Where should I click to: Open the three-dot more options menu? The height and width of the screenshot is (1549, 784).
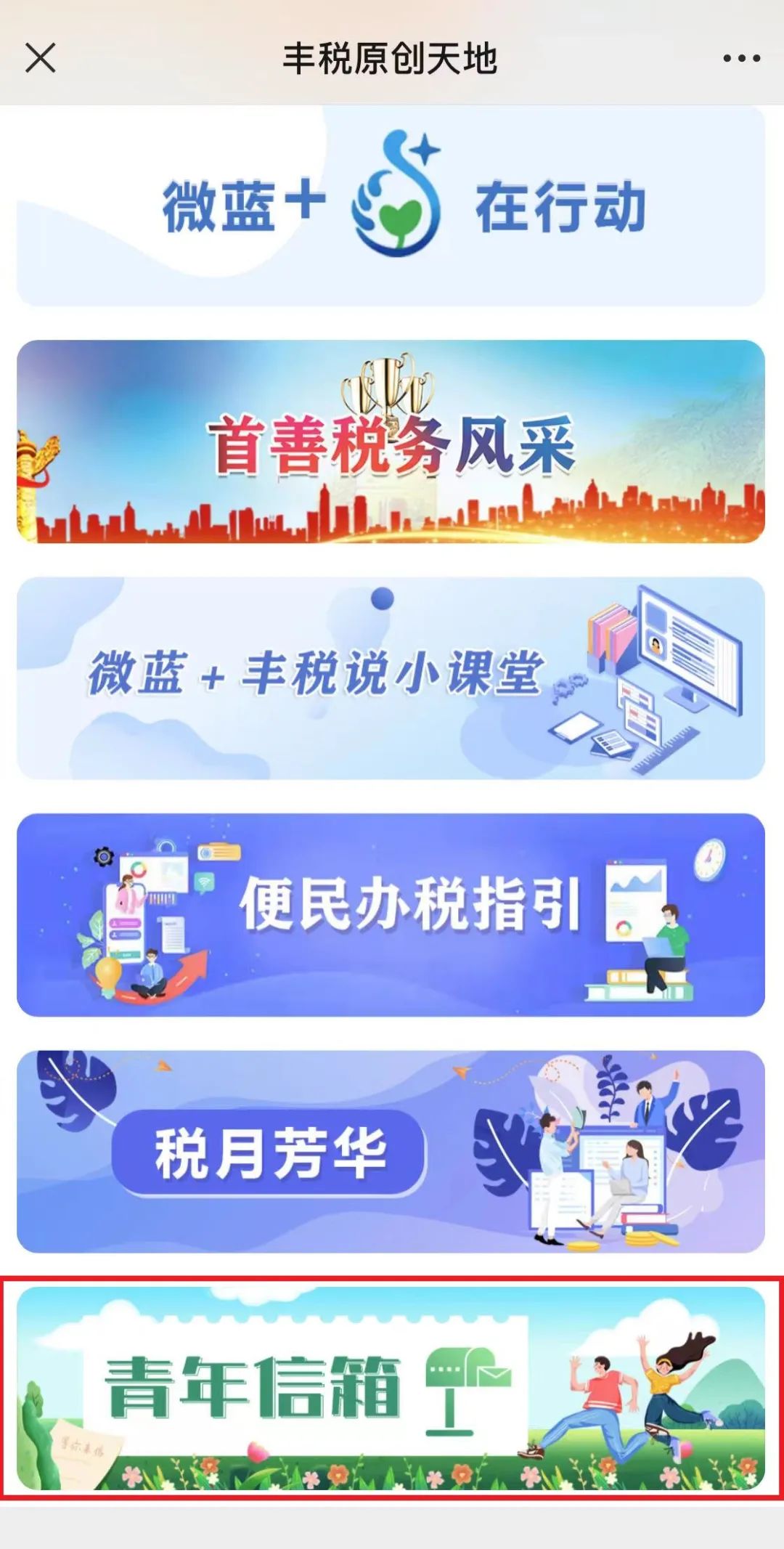[741, 58]
